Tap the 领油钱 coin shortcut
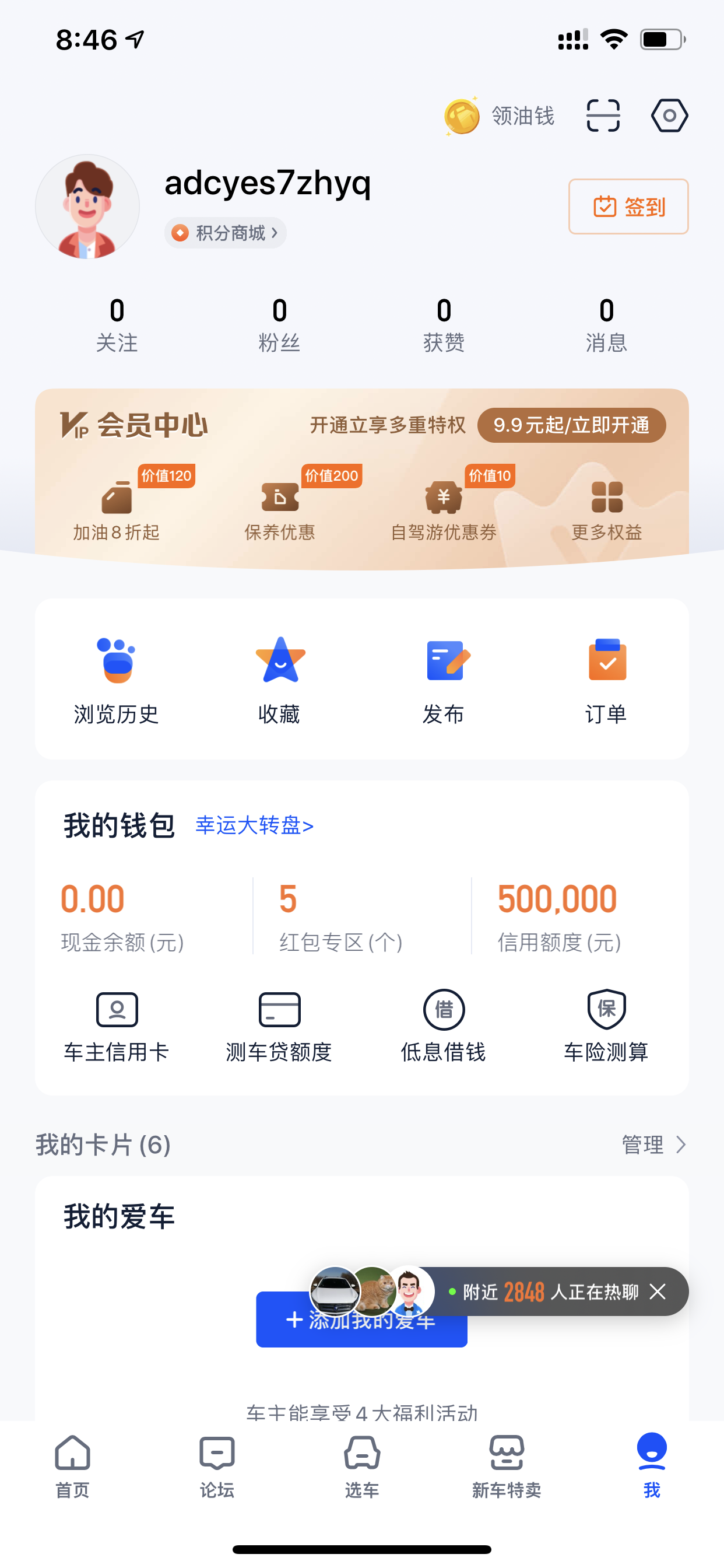Image resolution: width=724 pixels, height=1568 pixels. pos(499,116)
